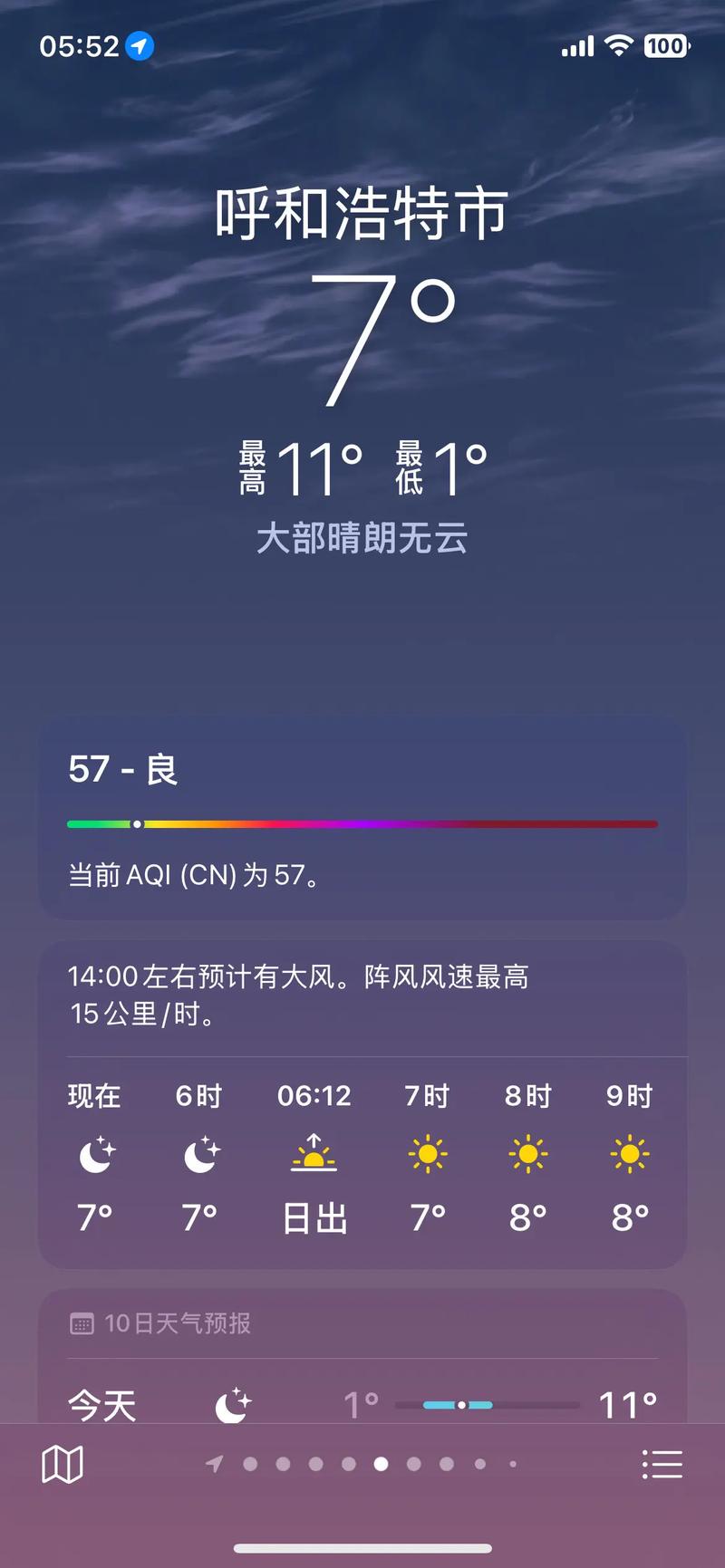The width and height of the screenshot is (725, 1568).
Task: Tap the moon icon in today's forecast row
Action: click(x=235, y=1403)
